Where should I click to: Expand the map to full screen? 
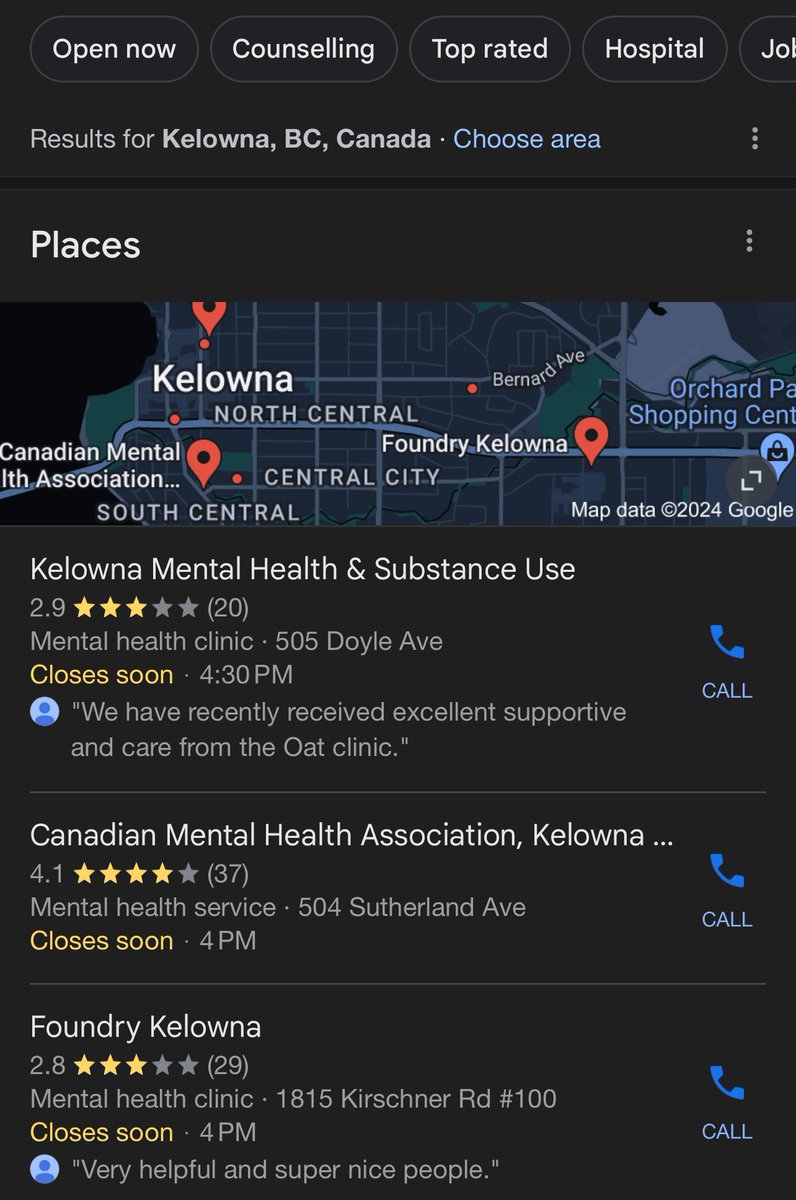(x=751, y=482)
